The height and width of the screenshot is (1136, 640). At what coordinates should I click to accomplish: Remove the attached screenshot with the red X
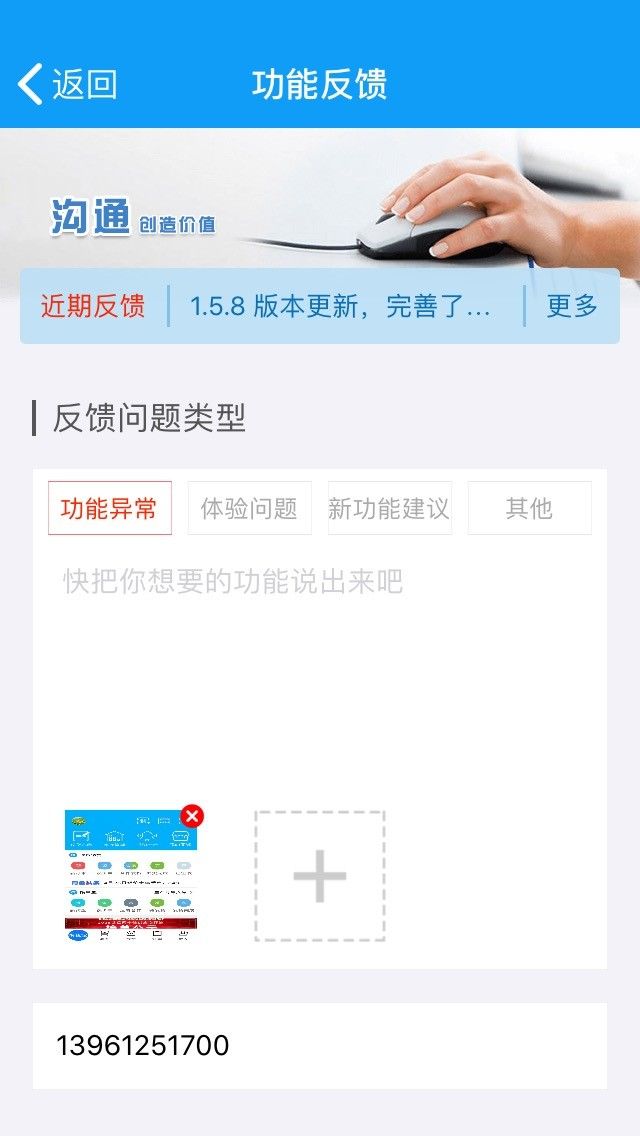pos(192,816)
